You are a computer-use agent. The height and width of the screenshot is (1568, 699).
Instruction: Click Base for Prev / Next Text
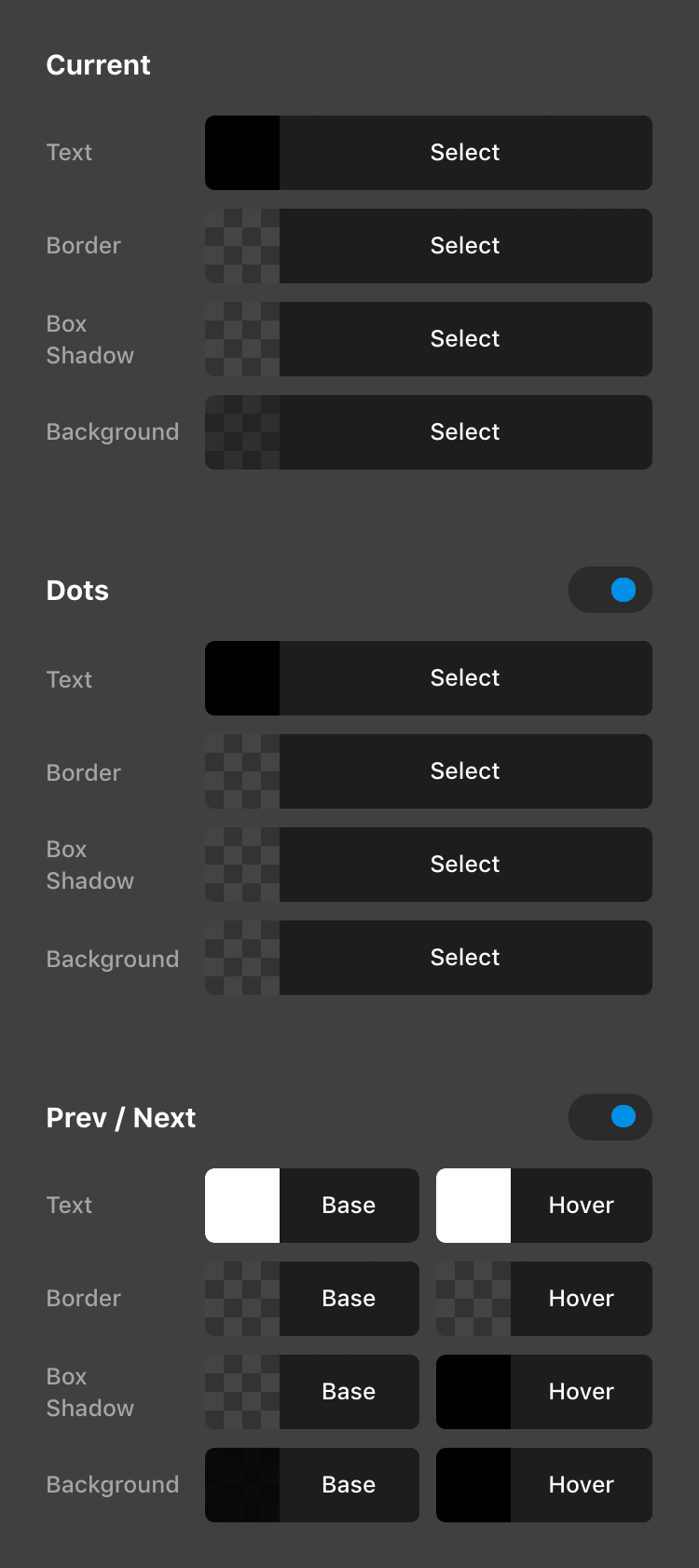349,1205
